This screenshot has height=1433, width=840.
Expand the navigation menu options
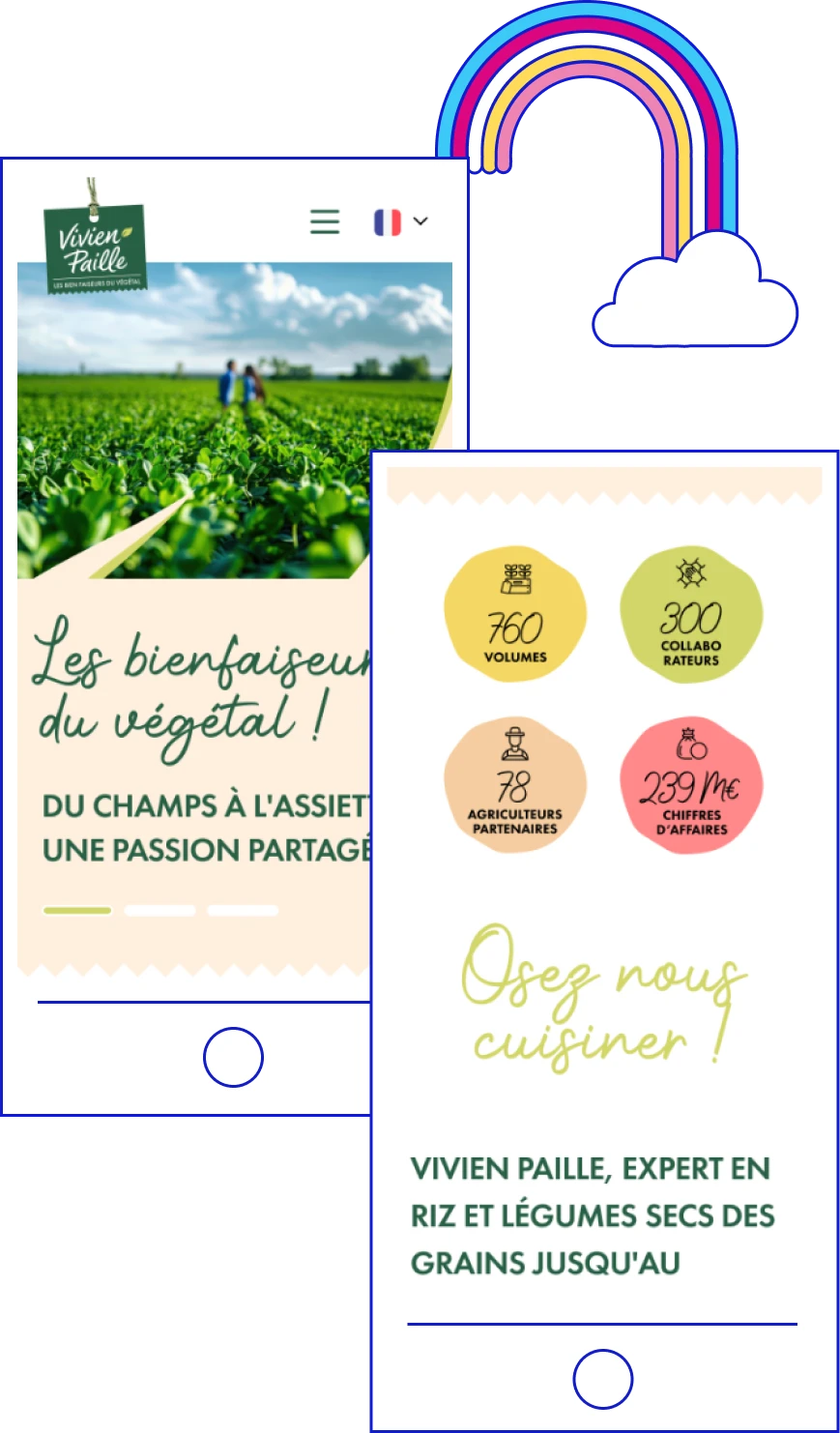[x=325, y=221]
